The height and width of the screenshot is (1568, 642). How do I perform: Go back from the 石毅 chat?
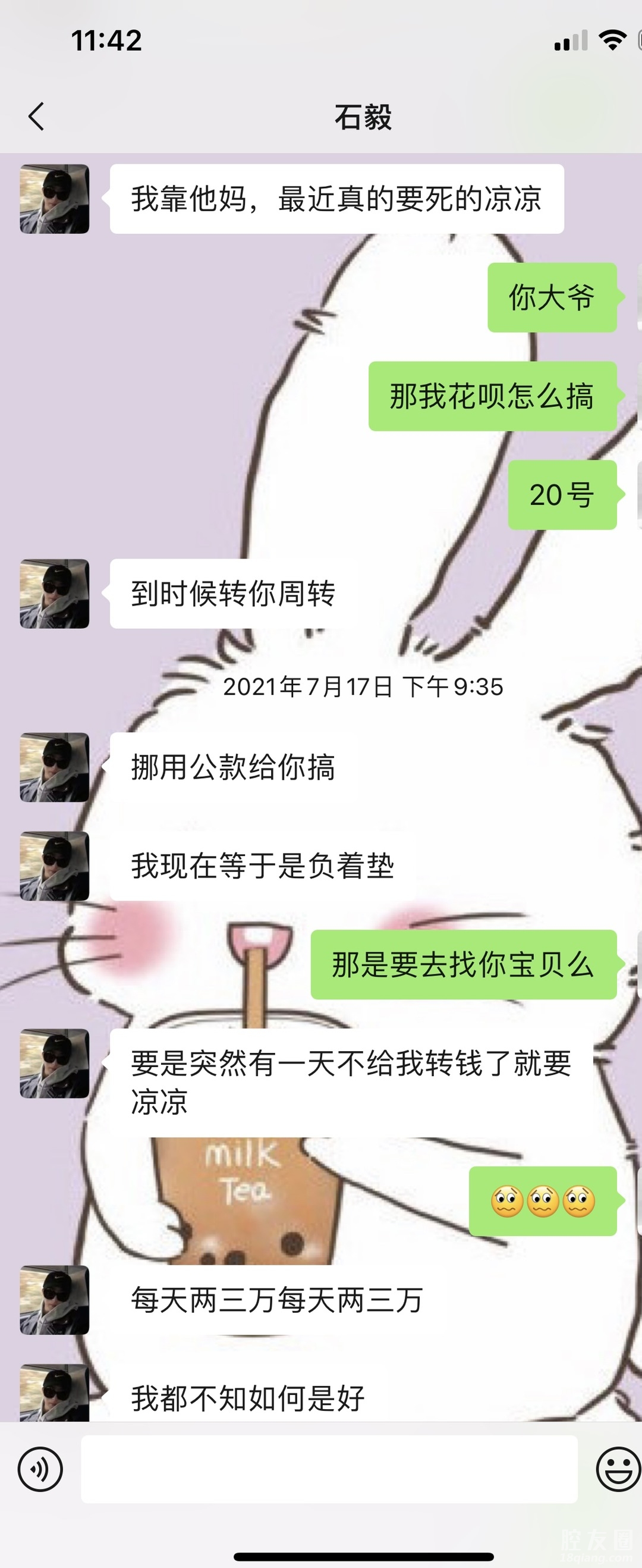36,115
